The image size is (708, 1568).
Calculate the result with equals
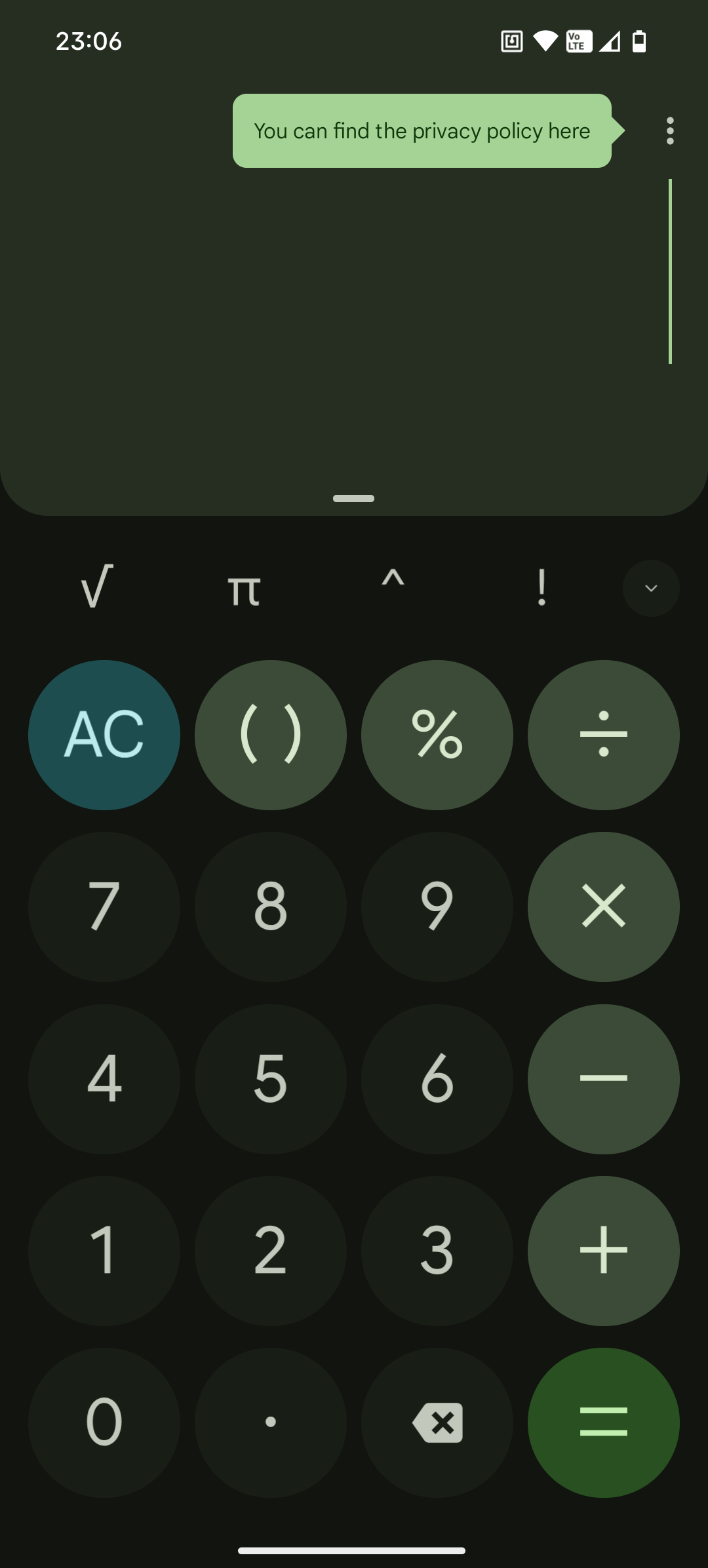(x=604, y=1422)
